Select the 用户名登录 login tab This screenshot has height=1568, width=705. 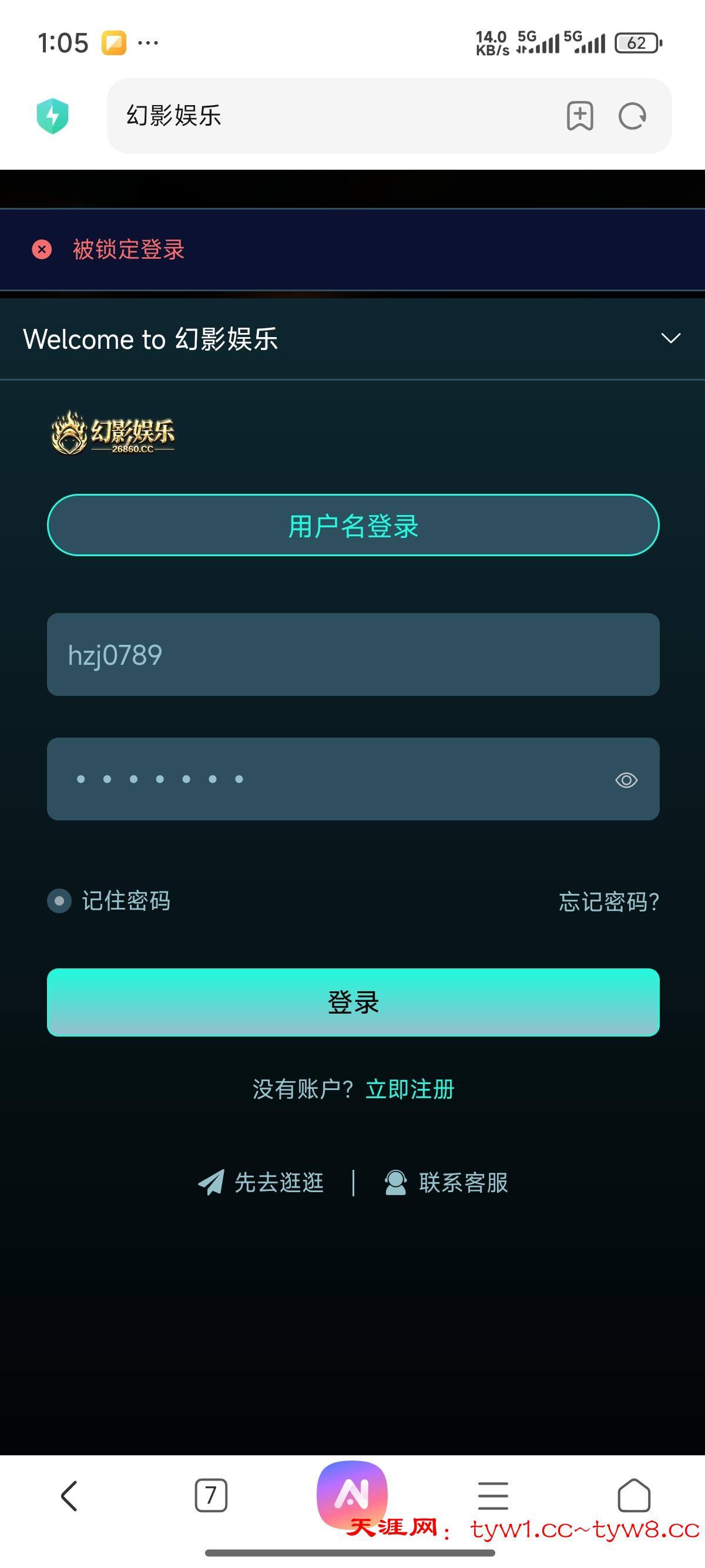tap(353, 525)
